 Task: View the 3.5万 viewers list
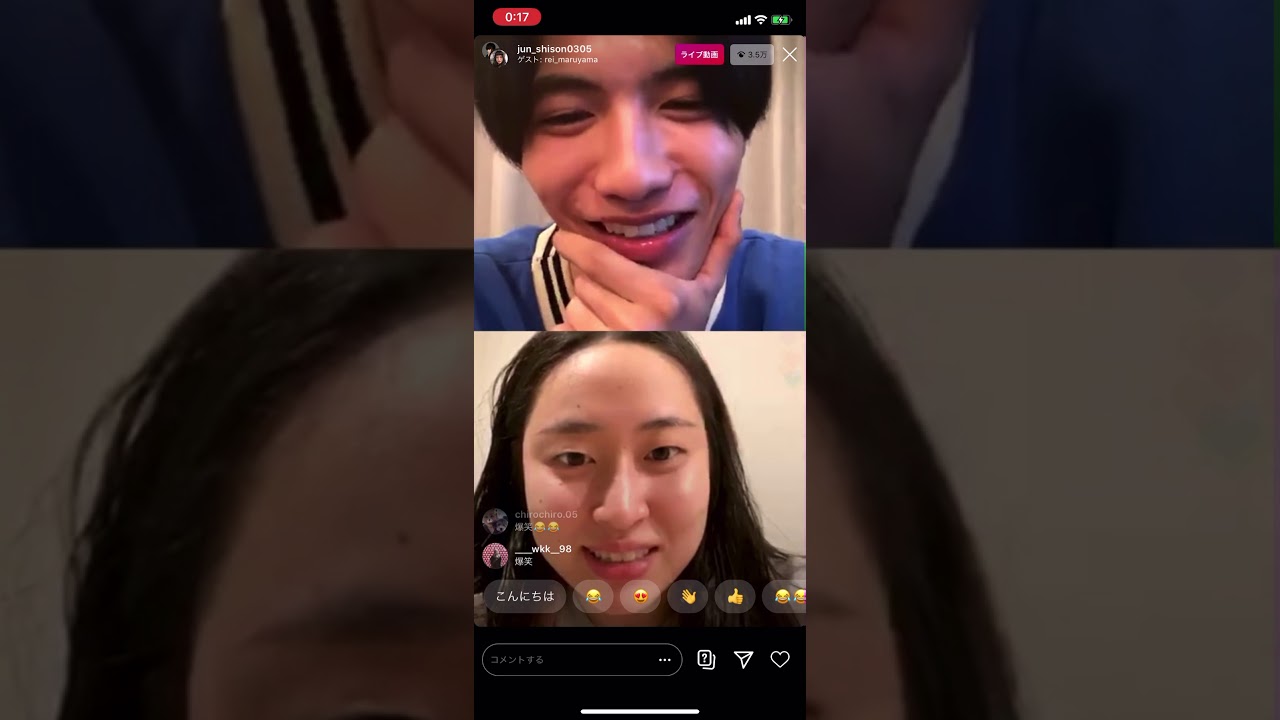(751, 55)
